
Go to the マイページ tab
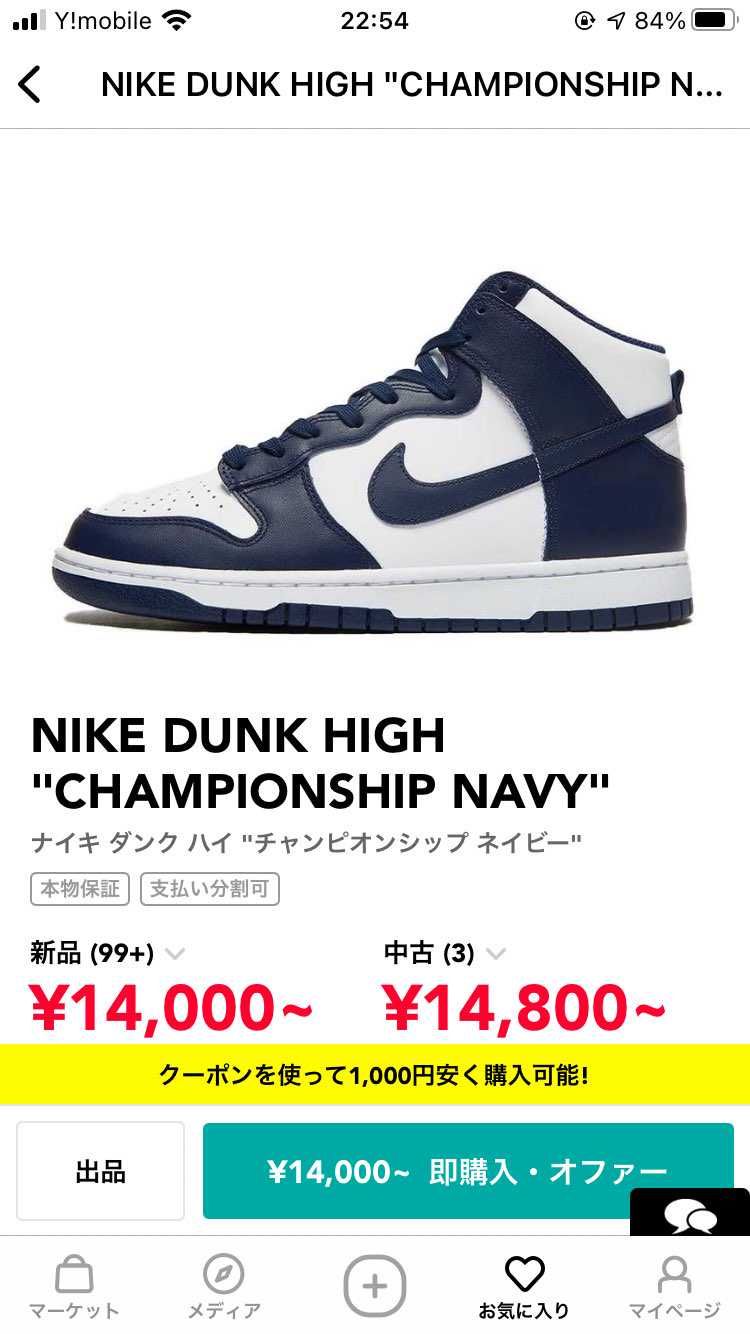pyautogui.click(x=674, y=1288)
